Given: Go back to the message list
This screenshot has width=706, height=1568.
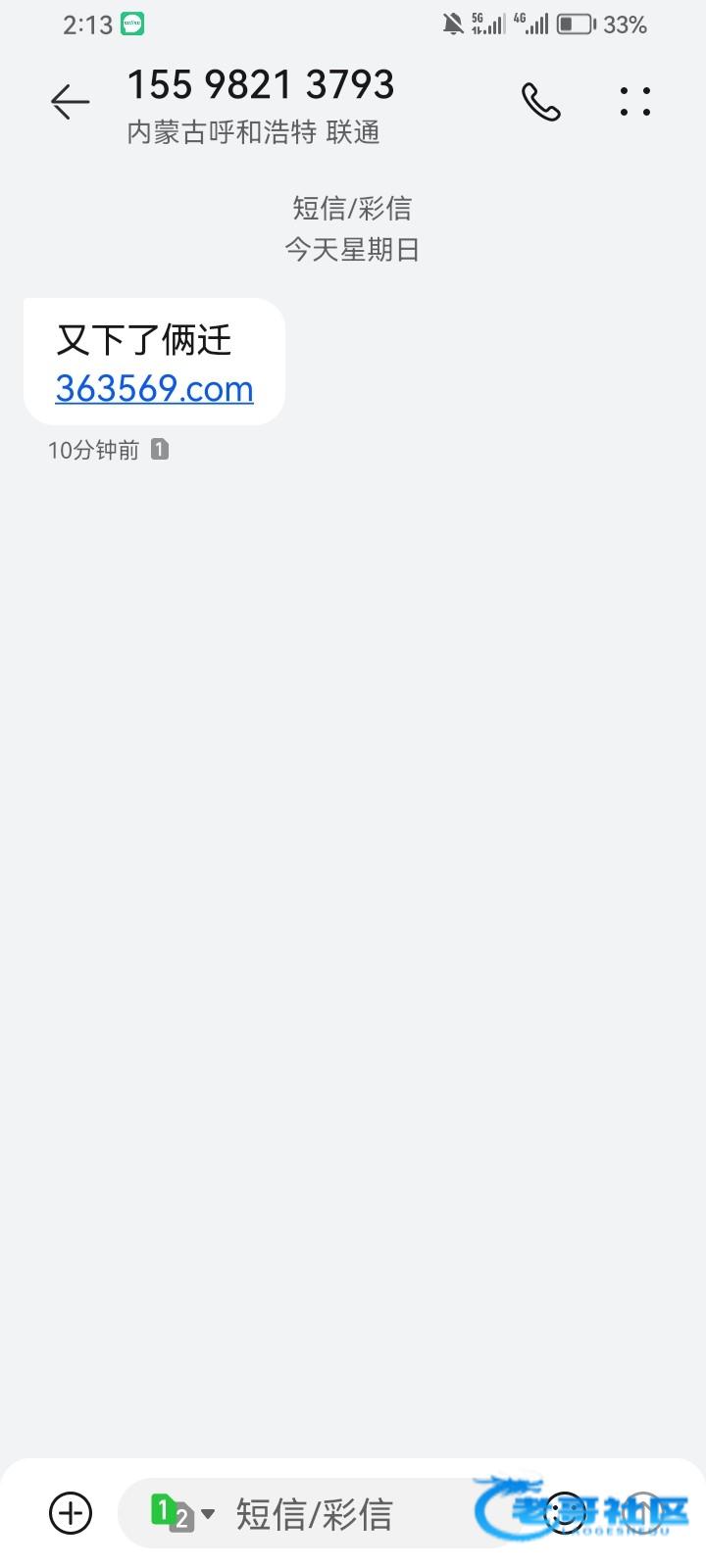Looking at the screenshot, I should pyautogui.click(x=70, y=102).
